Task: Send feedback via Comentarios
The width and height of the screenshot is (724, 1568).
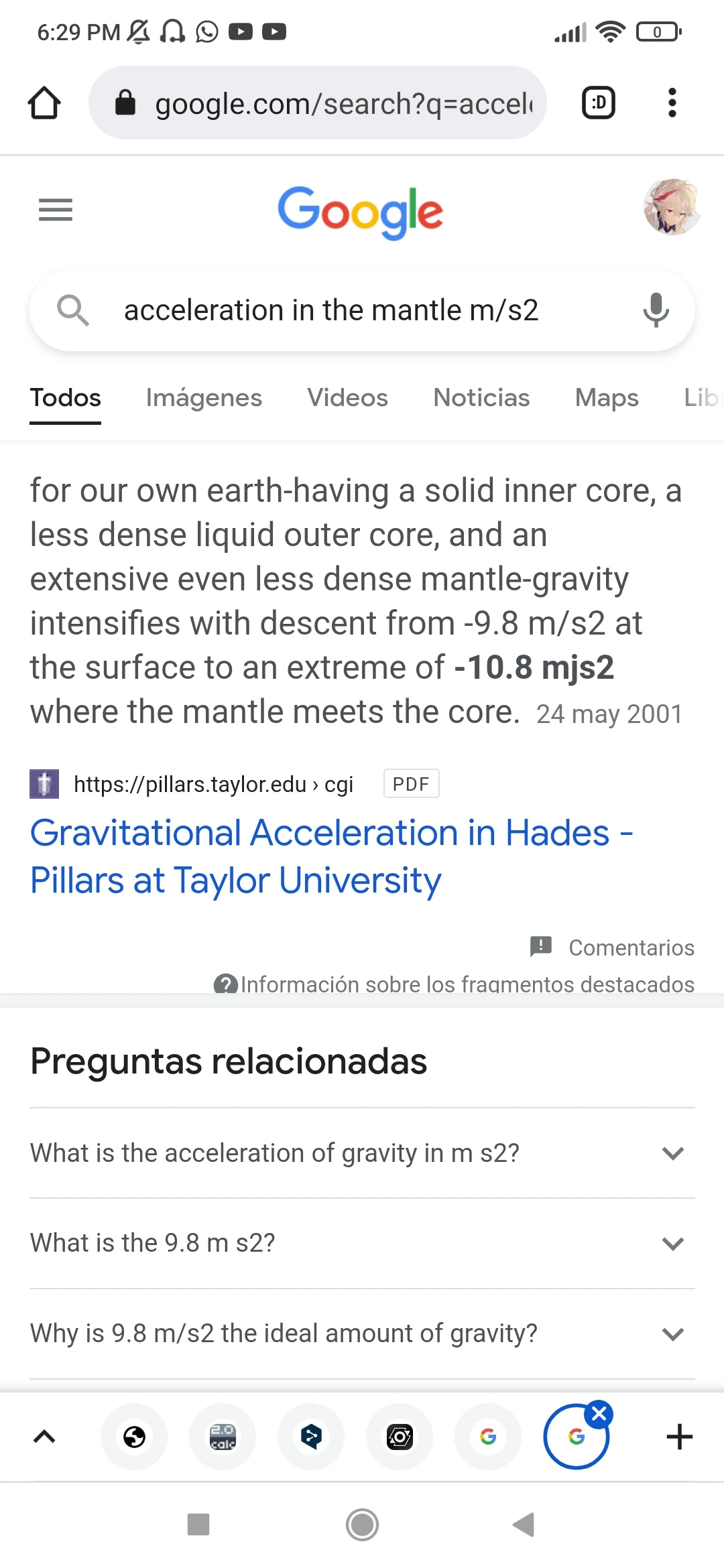Action: (613, 948)
